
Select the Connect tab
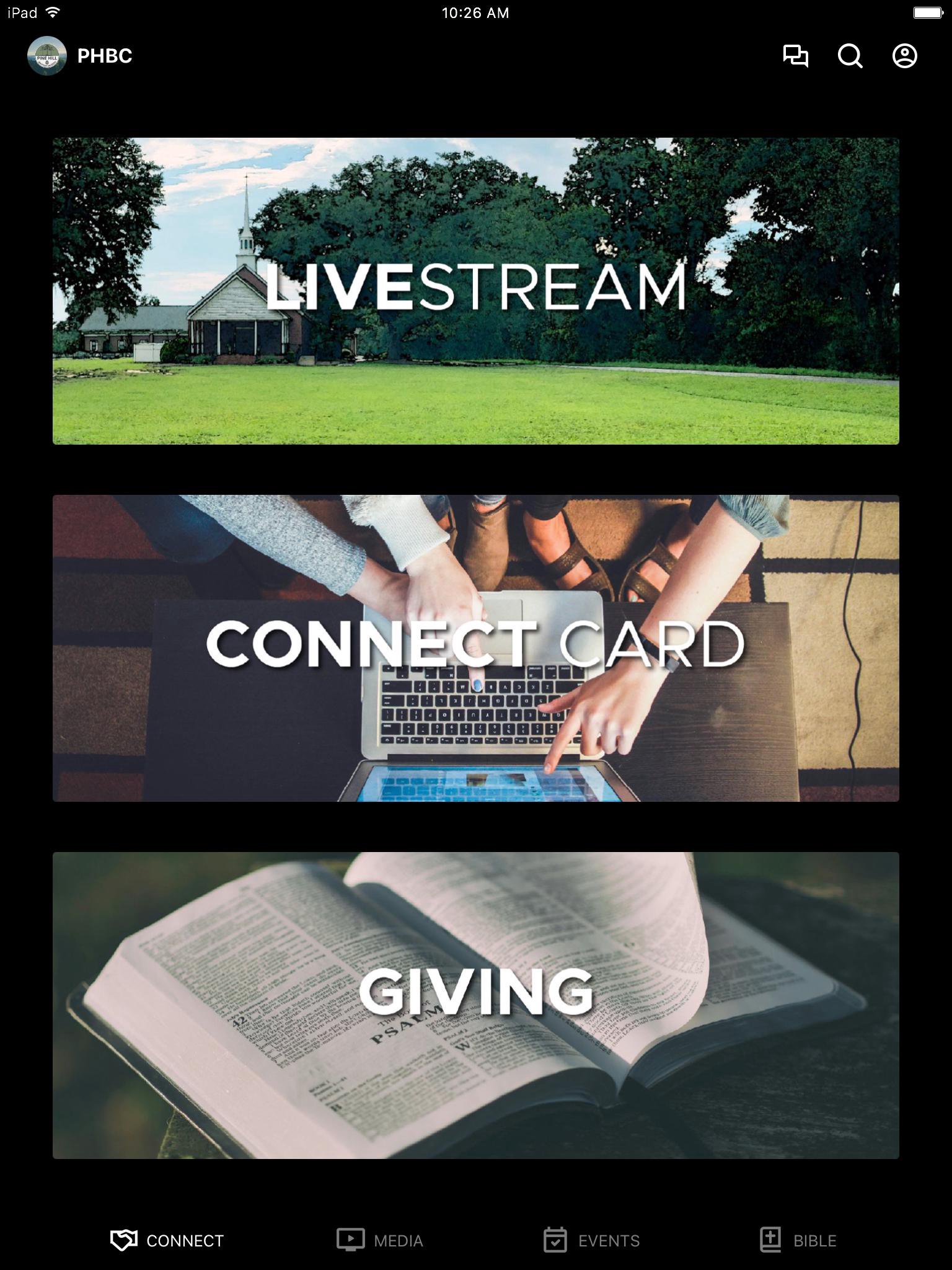pos(167,1240)
